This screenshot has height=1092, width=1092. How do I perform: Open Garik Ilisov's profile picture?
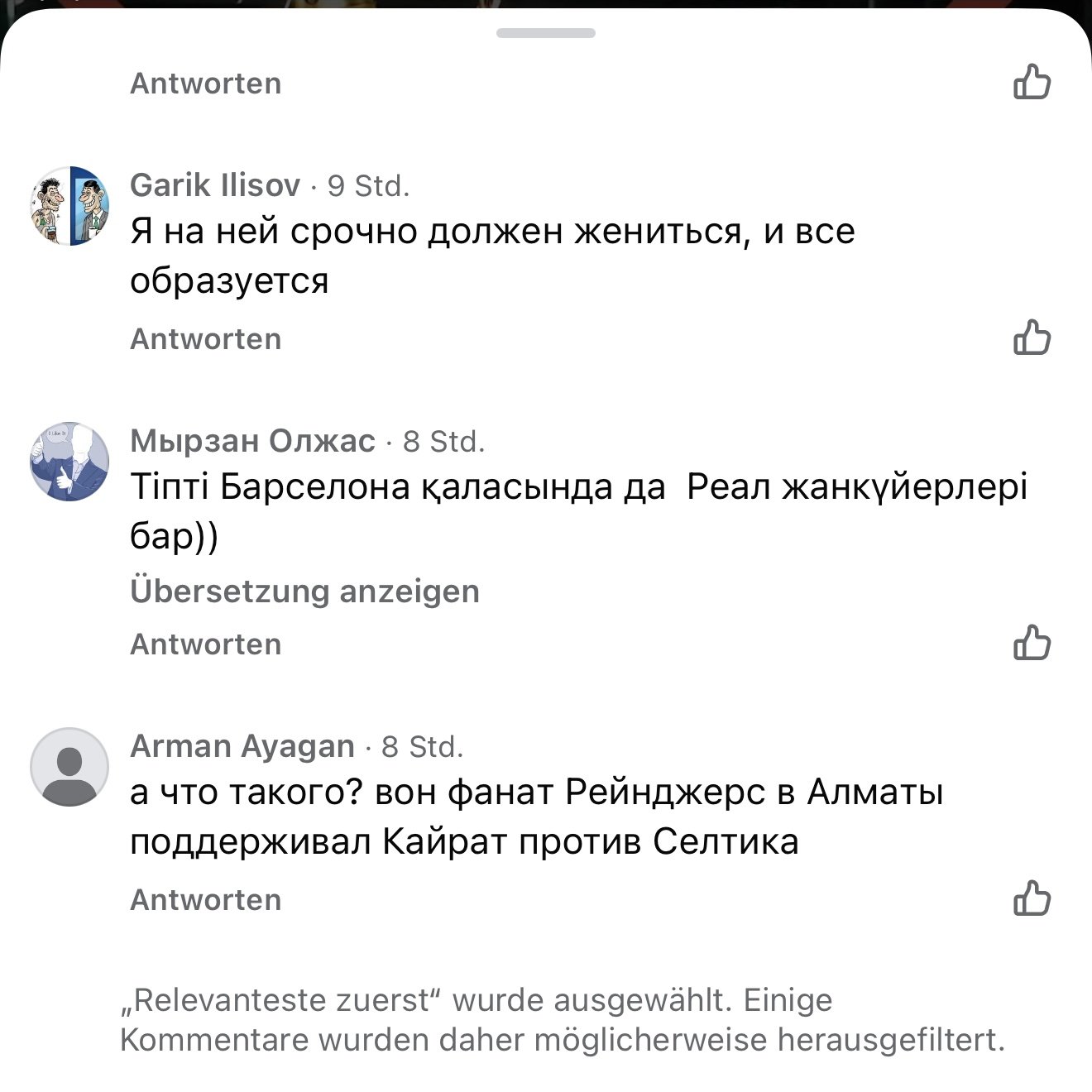69,206
